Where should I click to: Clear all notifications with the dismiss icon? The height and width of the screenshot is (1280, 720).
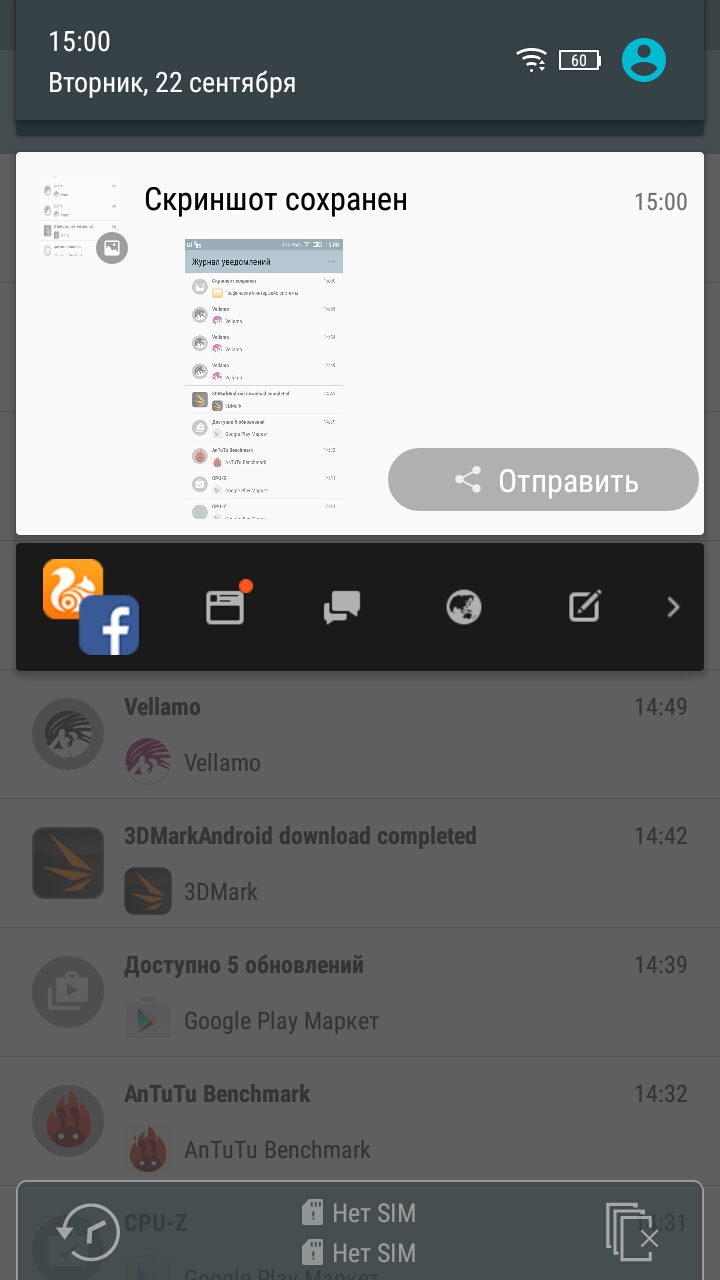[x=633, y=1231]
